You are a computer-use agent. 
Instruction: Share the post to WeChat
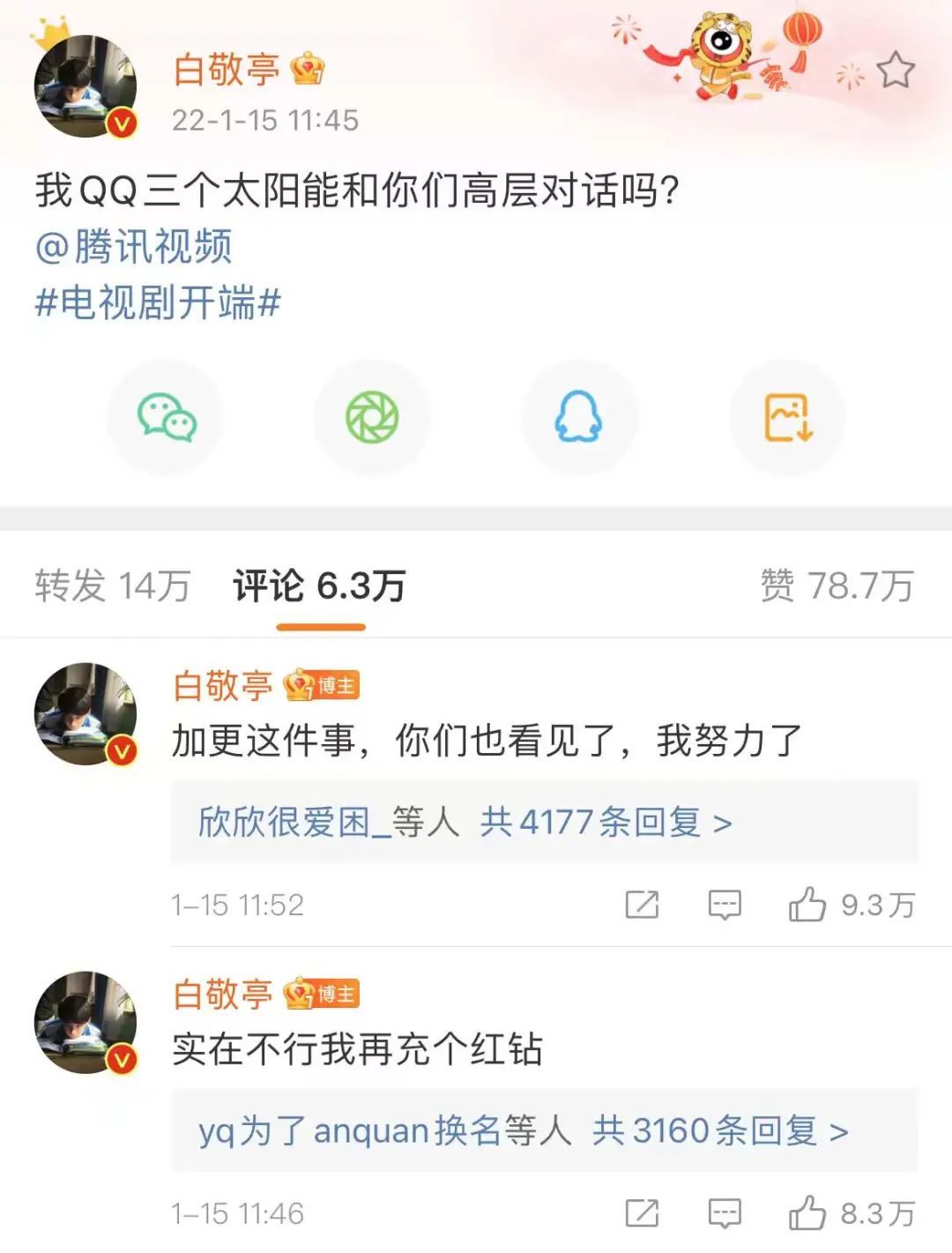click(166, 417)
